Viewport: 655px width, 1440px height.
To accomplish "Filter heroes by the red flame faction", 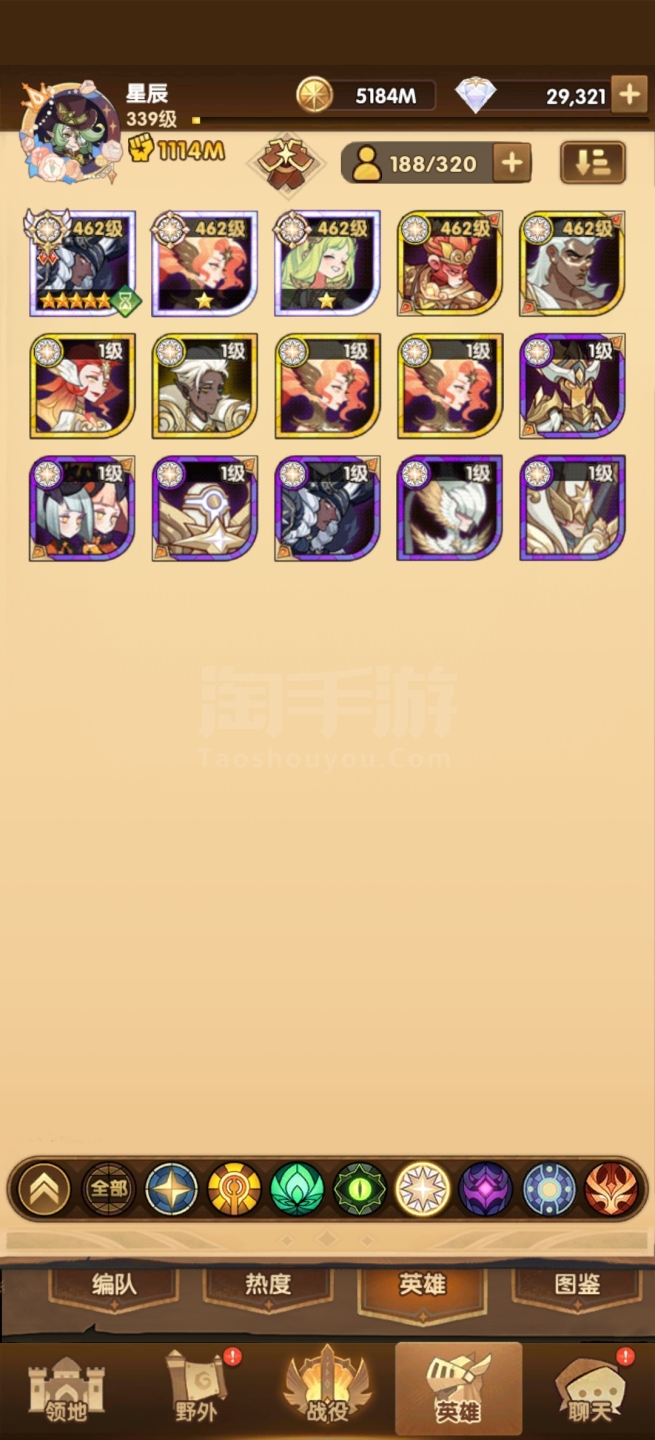I will point(611,1189).
